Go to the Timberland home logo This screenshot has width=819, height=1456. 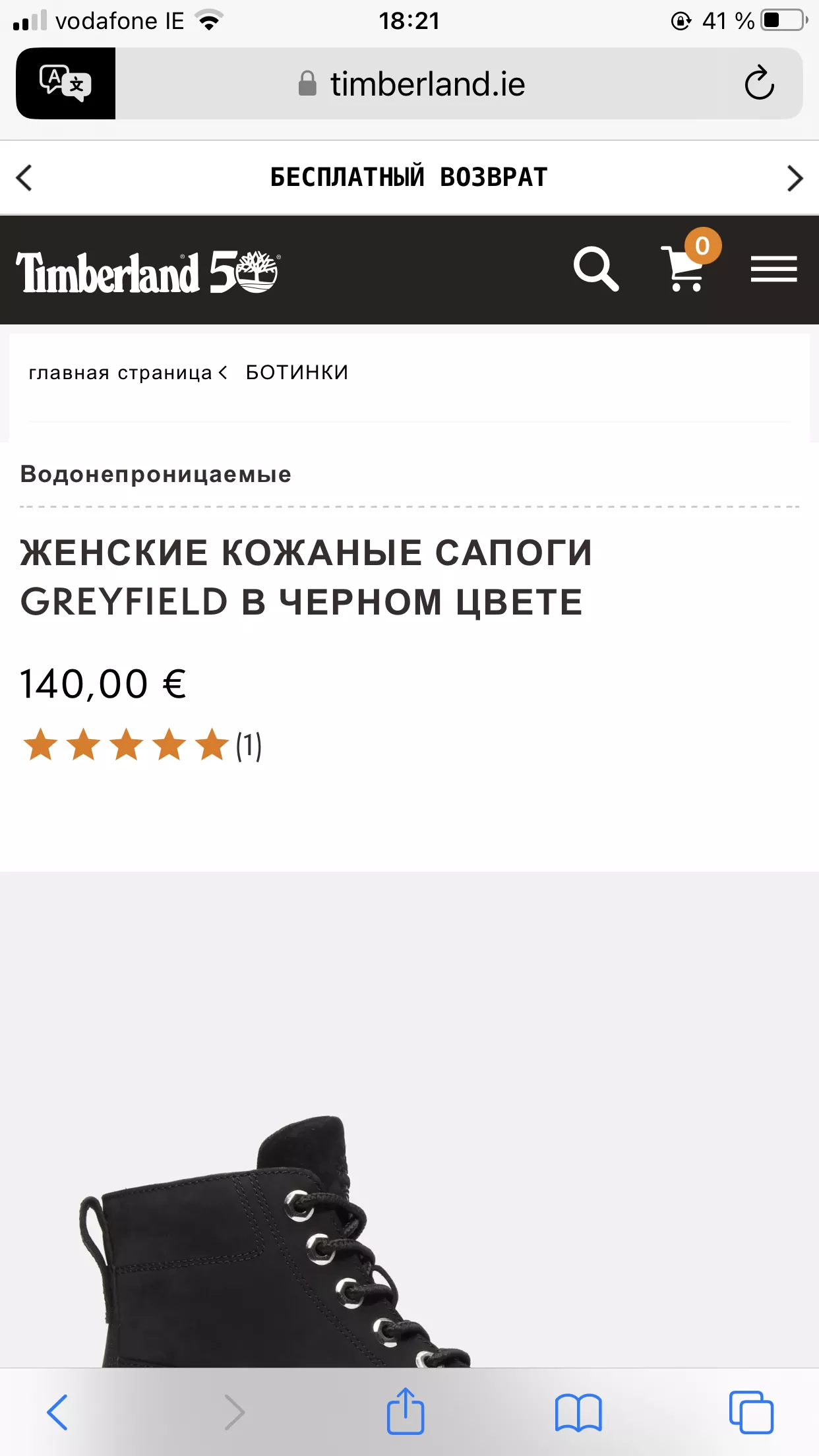pos(148,271)
